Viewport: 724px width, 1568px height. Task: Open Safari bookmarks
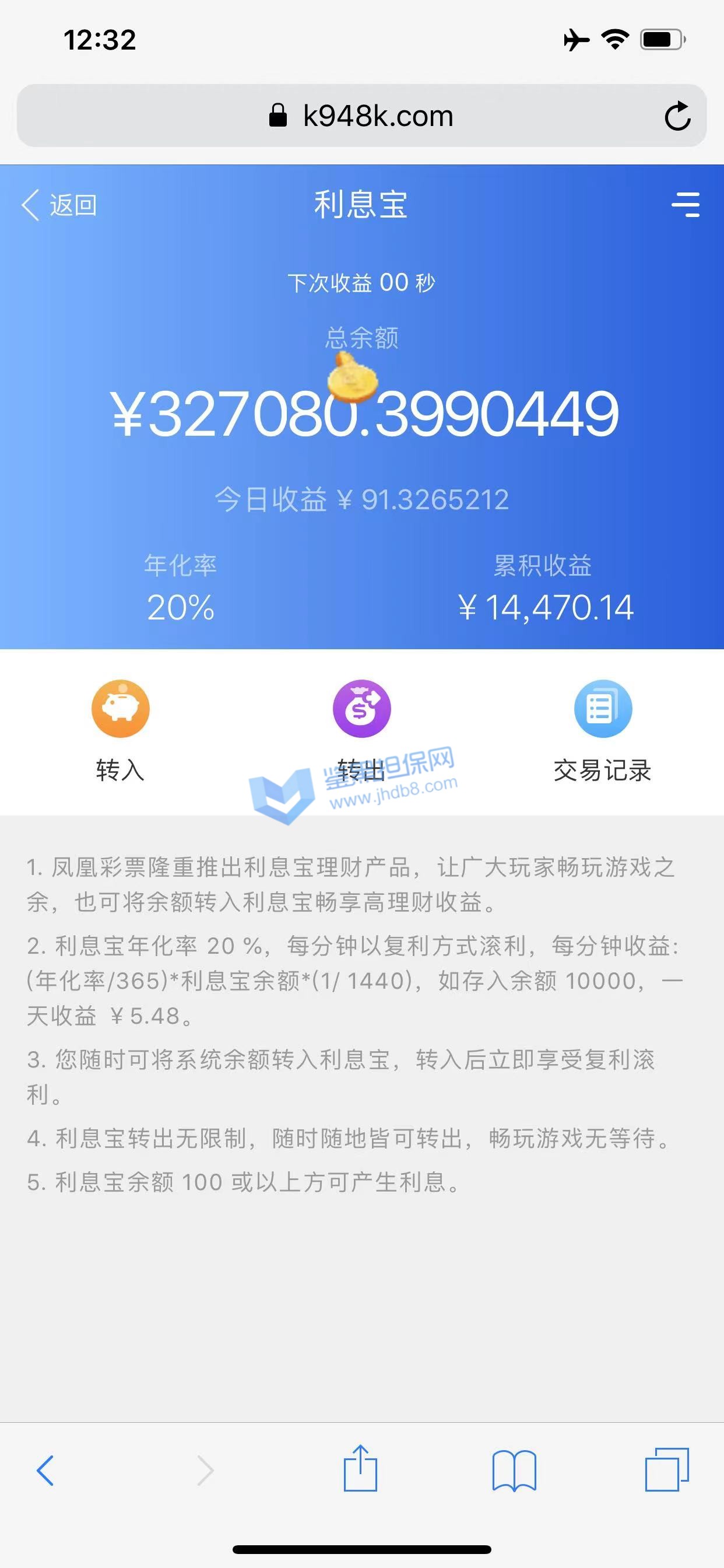[x=514, y=1471]
